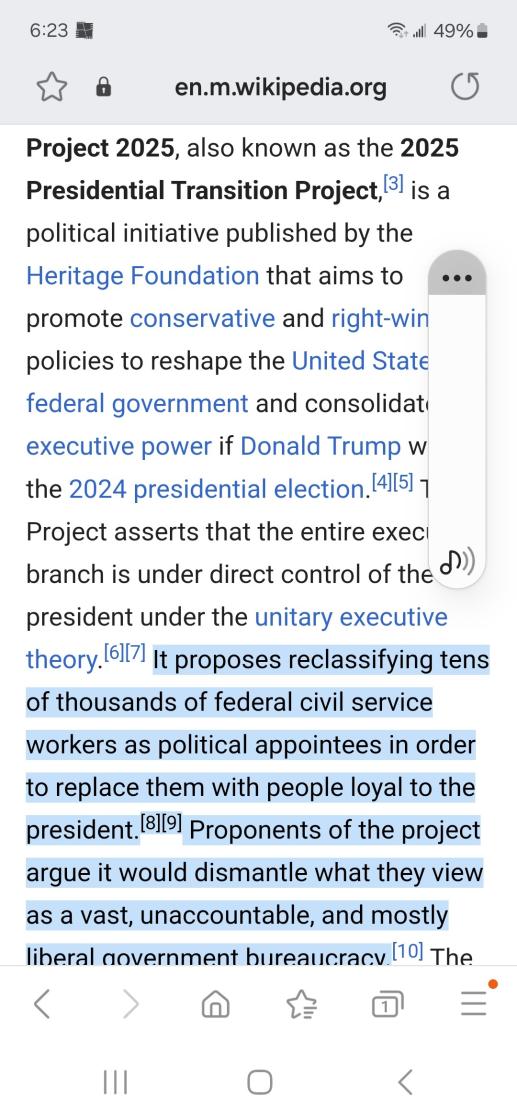Open the Heritage Foundation link
This screenshot has width=517, height=1120.
pos(143,276)
